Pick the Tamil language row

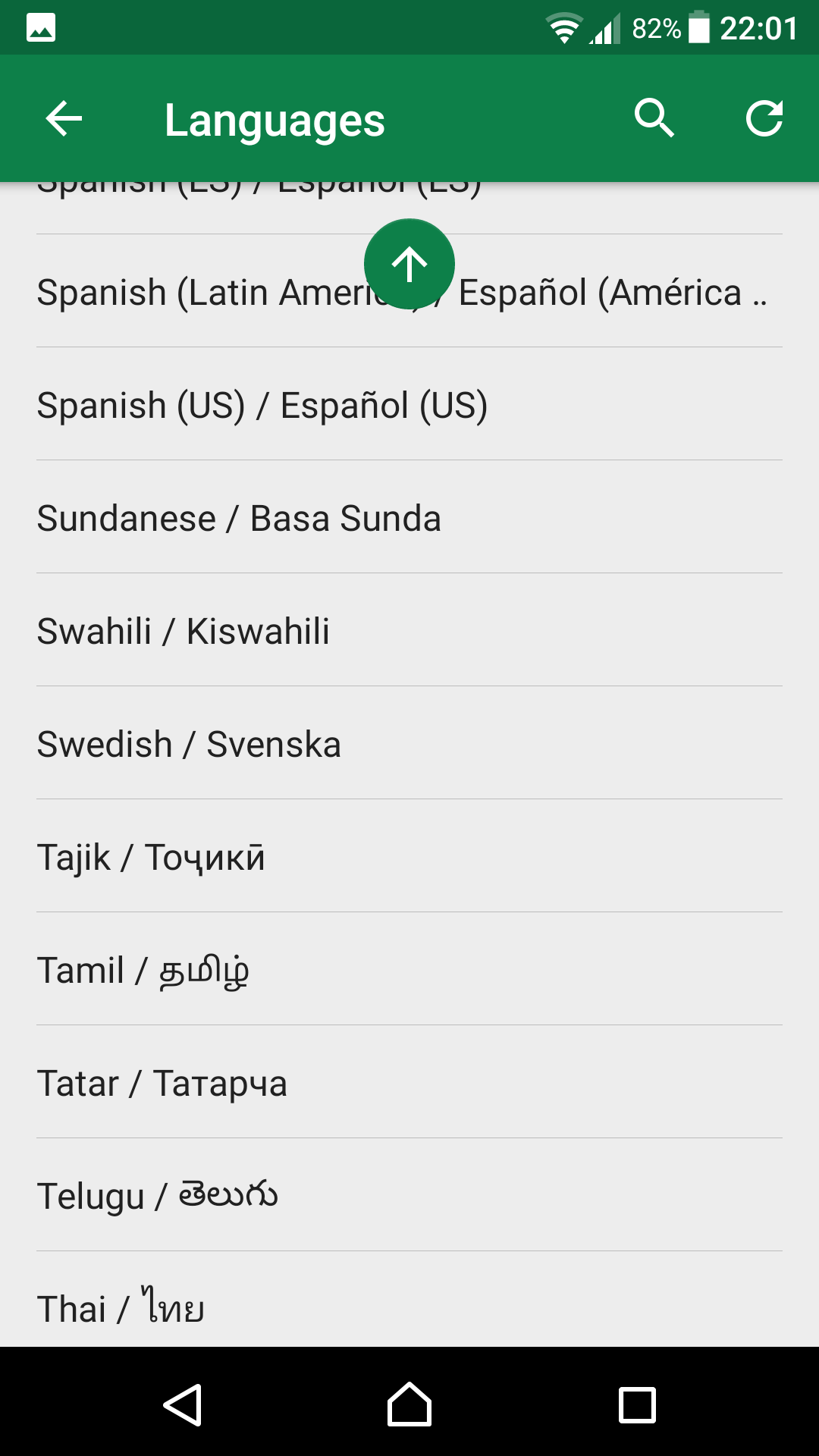click(x=409, y=969)
